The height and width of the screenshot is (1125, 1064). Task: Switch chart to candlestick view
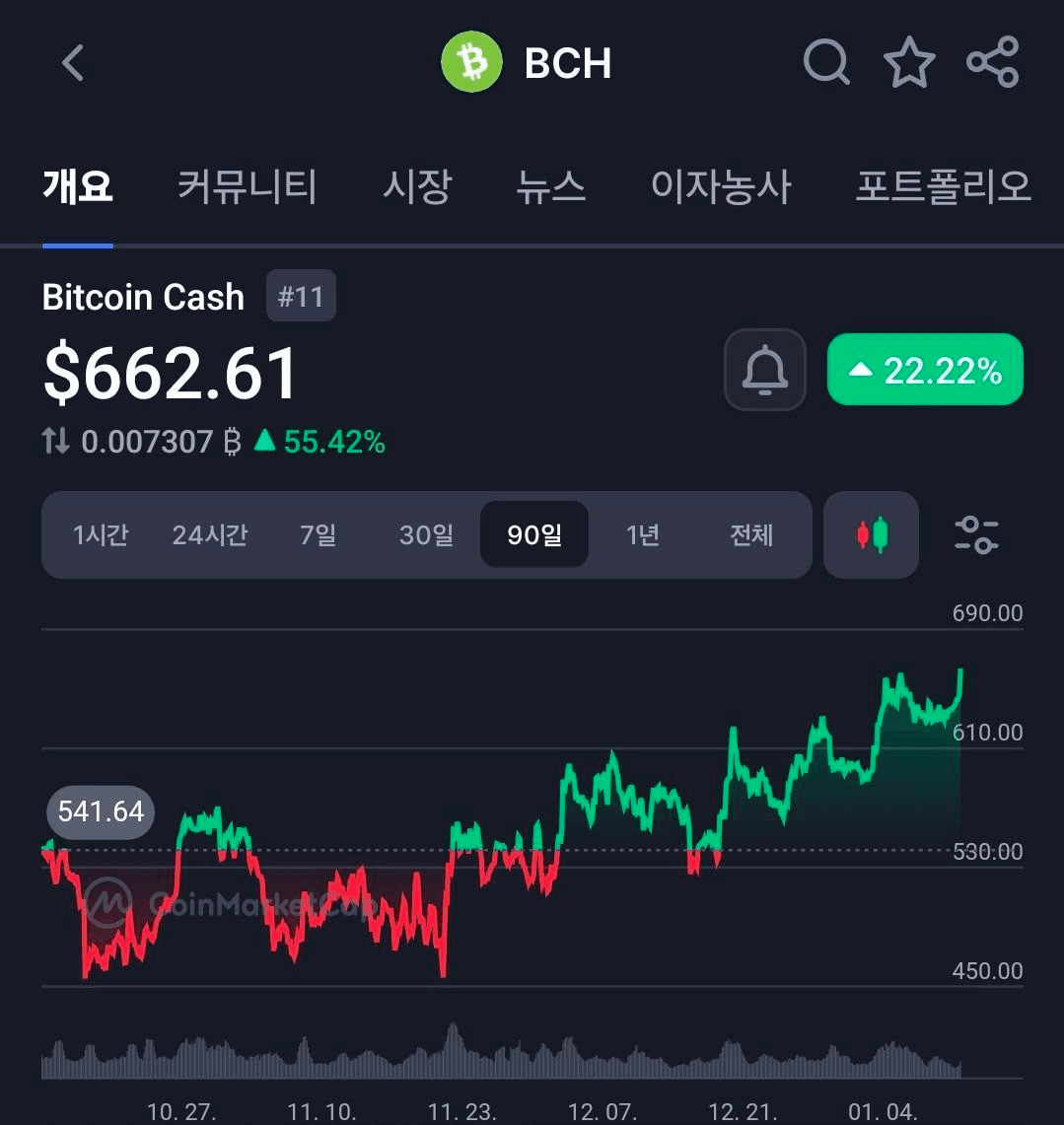click(872, 534)
